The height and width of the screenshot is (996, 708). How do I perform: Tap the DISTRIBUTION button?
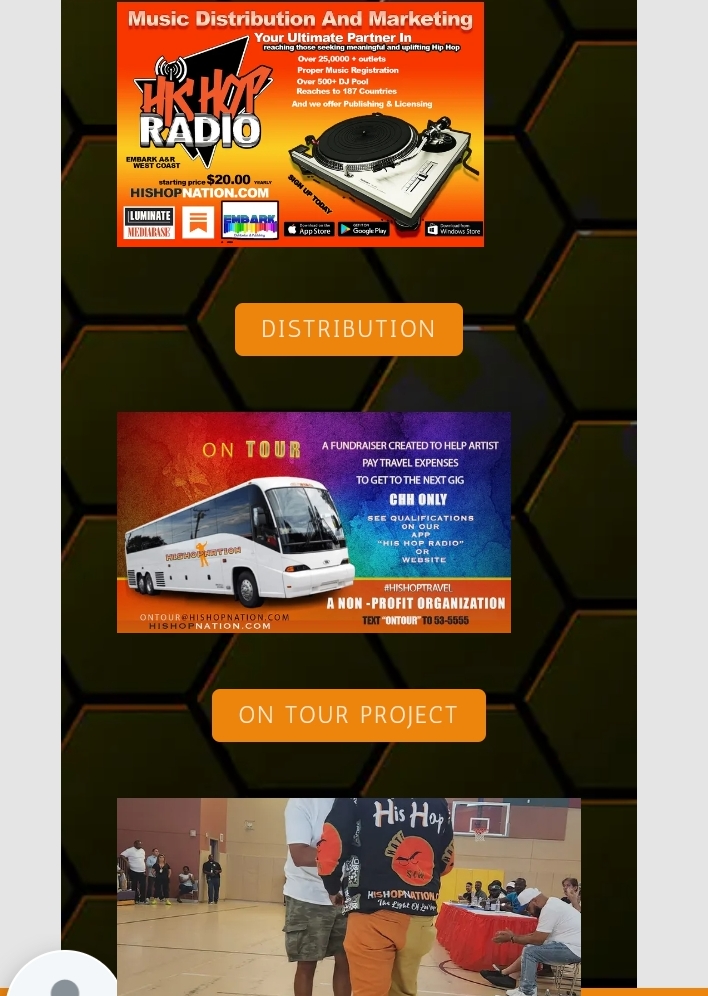click(348, 329)
